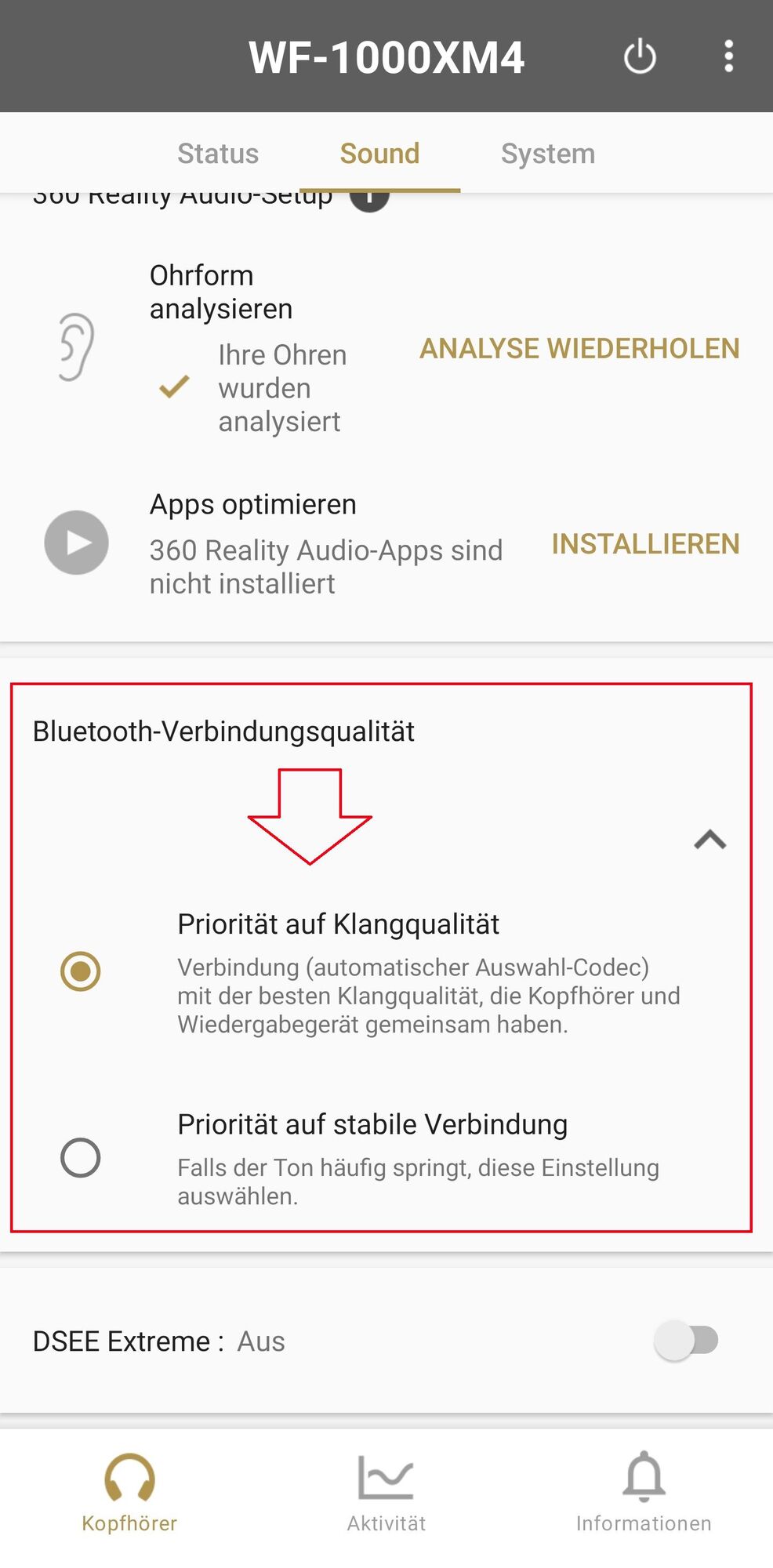Tap INSTALLIEREN for 360 Reality Audio apps

pos(645,544)
